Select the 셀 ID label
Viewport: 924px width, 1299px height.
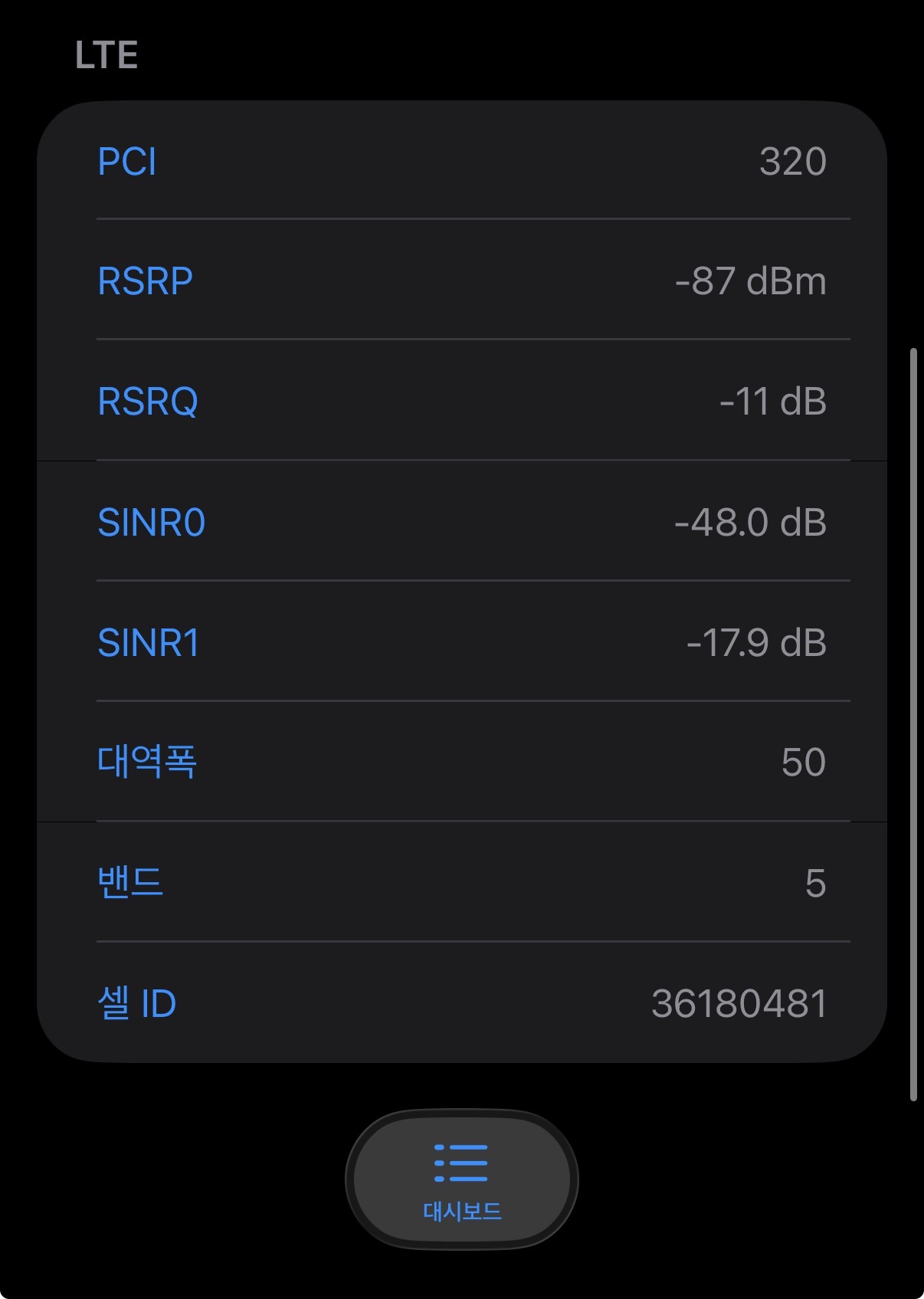138,1002
